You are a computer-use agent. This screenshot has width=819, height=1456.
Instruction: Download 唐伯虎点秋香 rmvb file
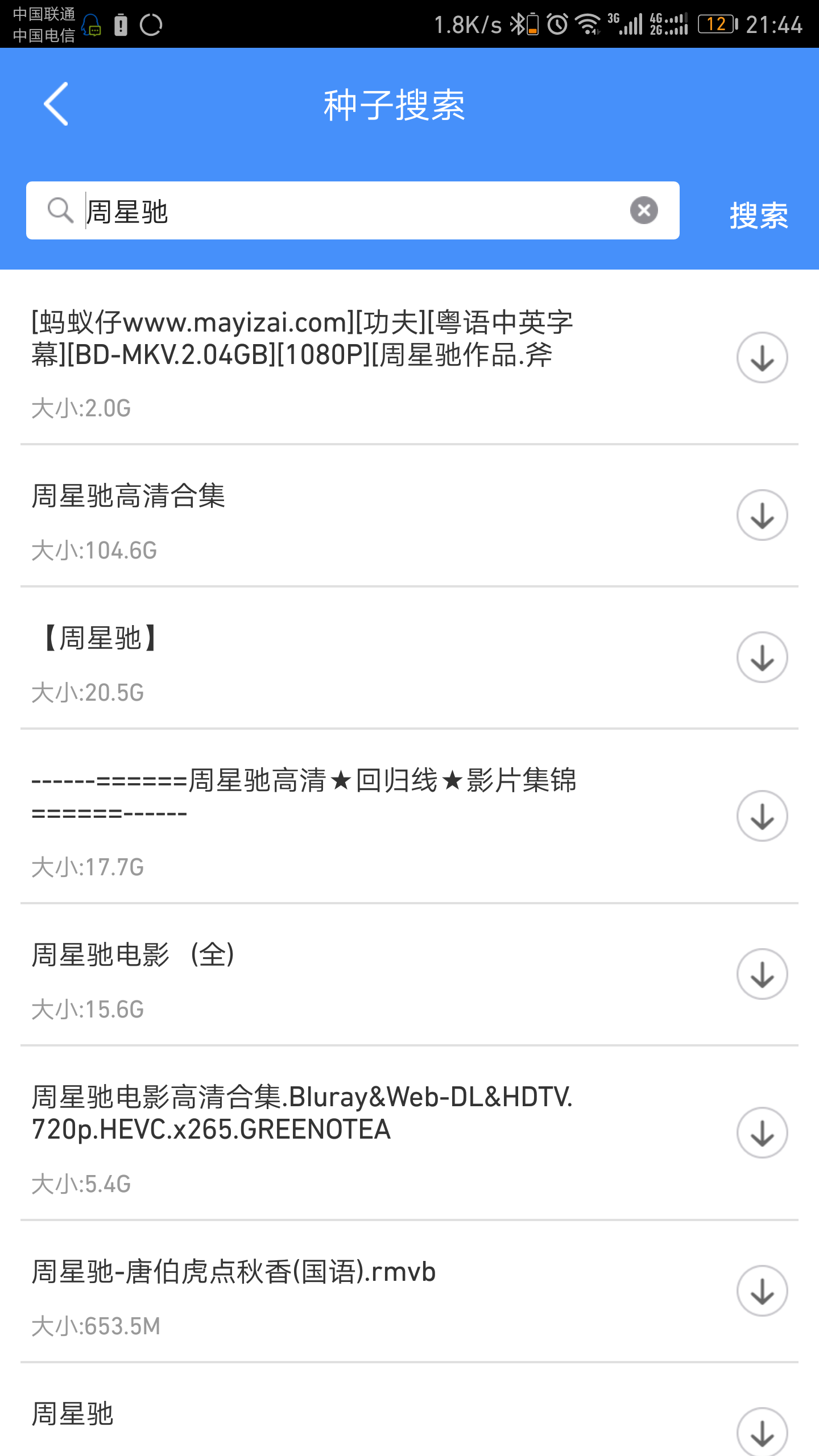tap(762, 1290)
